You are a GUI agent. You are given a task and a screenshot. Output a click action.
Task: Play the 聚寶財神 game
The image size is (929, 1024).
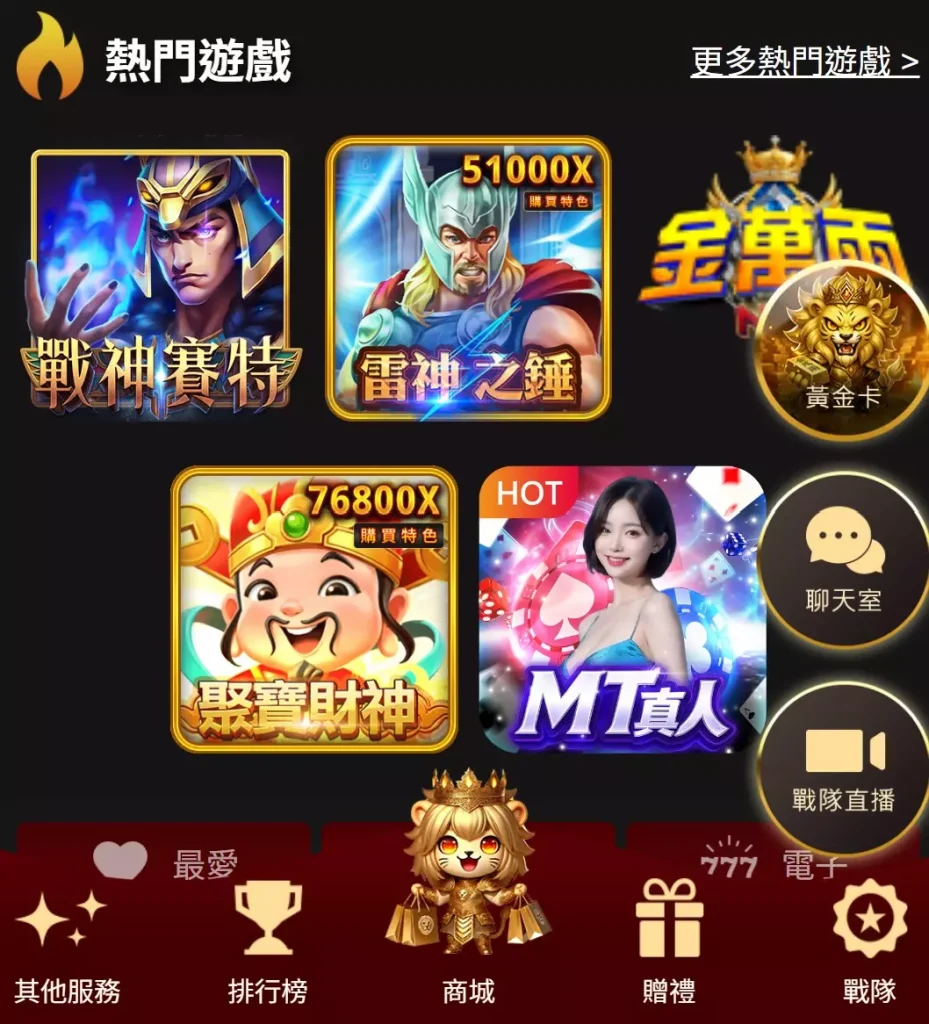pyautogui.click(x=314, y=609)
